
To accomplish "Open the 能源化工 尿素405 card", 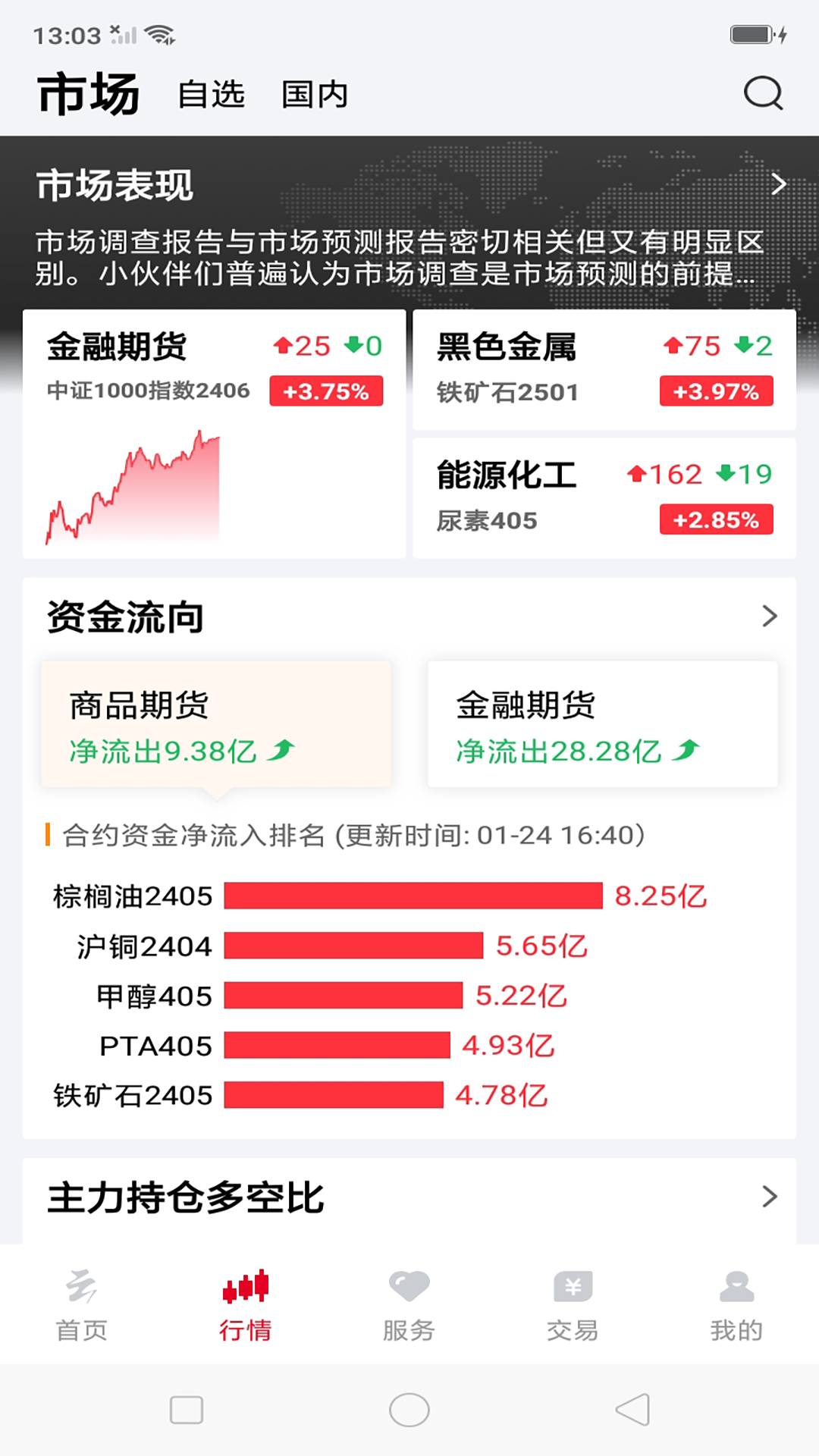I will click(x=604, y=497).
